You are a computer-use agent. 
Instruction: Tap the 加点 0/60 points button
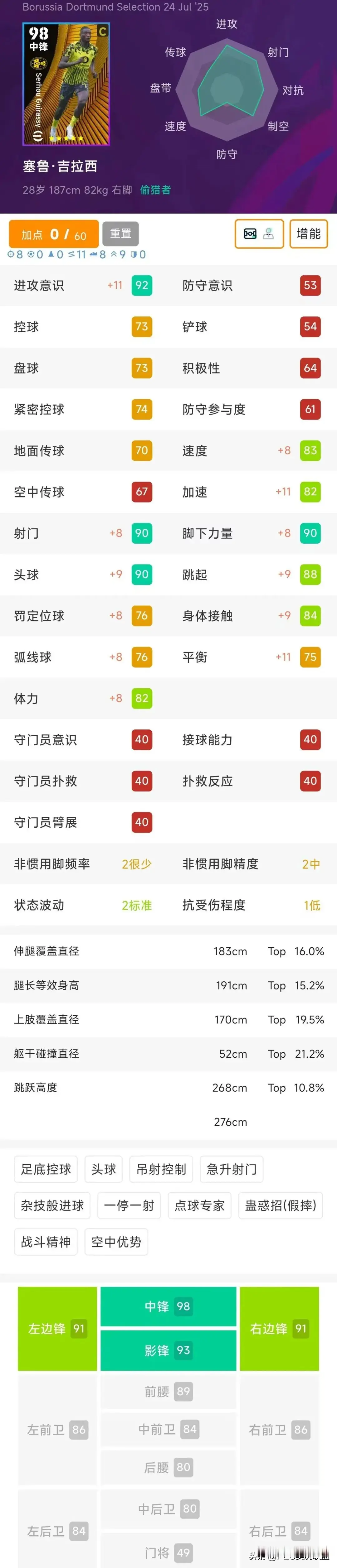[x=54, y=234]
